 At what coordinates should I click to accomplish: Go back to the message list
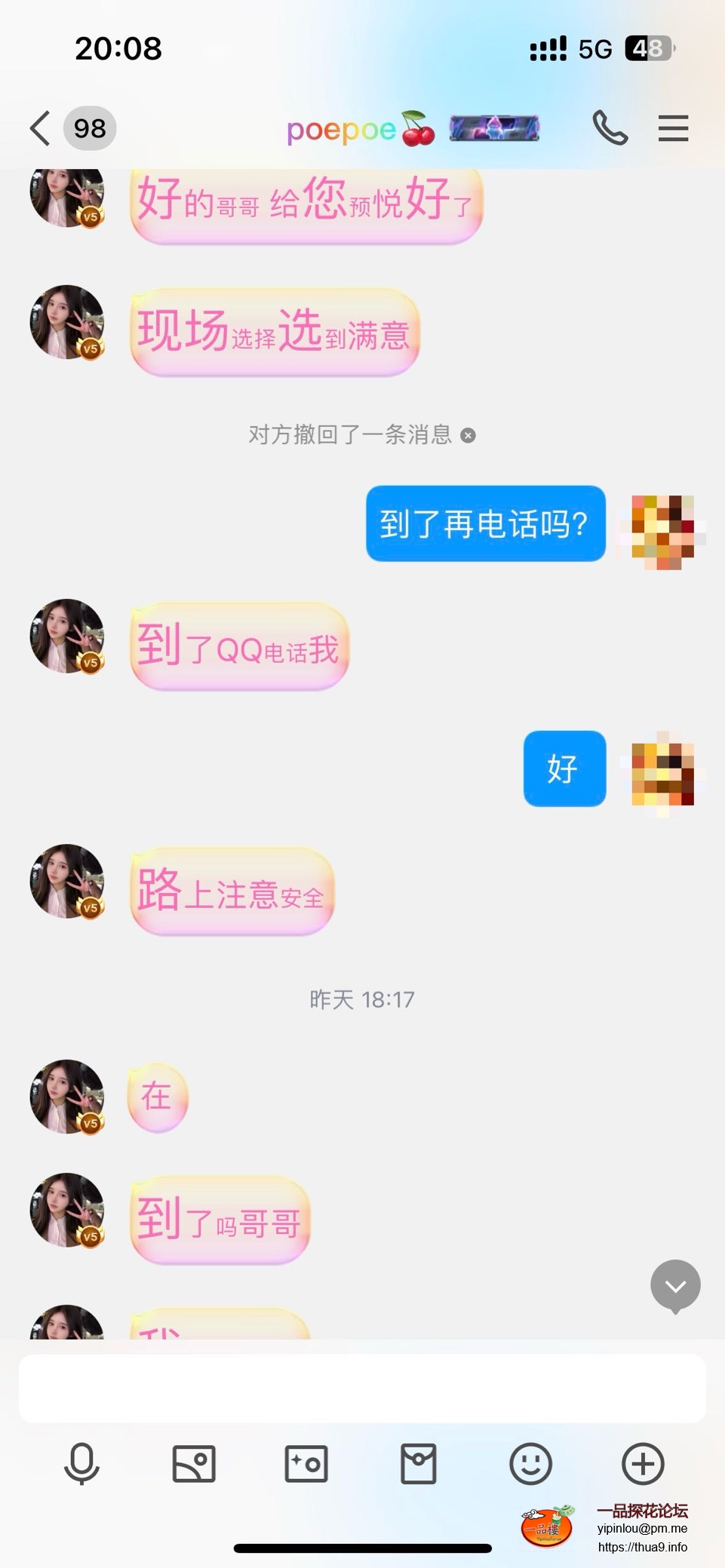tap(41, 128)
